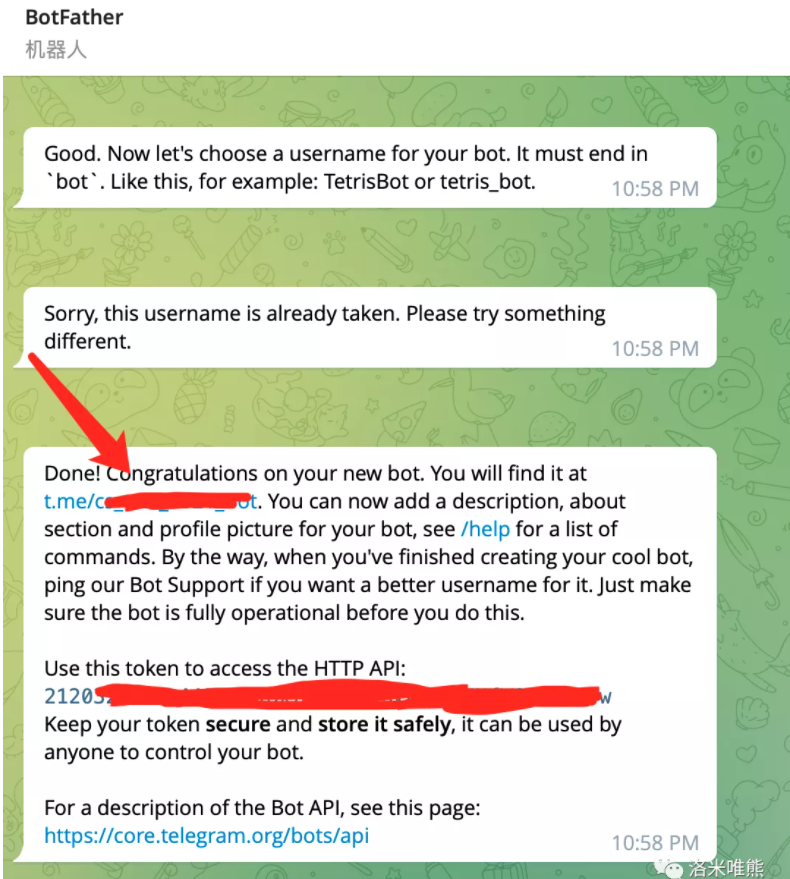The image size is (790, 879).
Task: Tap the /help command link
Action: (485, 529)
